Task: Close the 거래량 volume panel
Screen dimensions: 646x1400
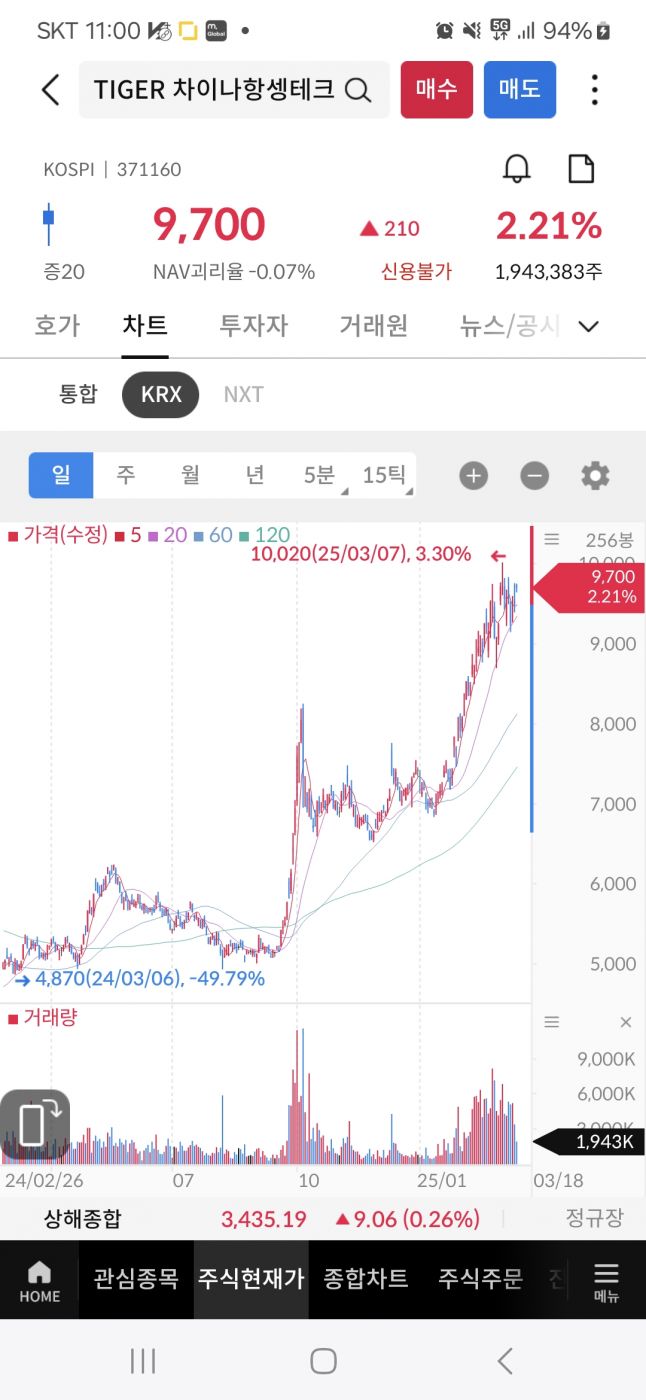Action: [626, 1022]
